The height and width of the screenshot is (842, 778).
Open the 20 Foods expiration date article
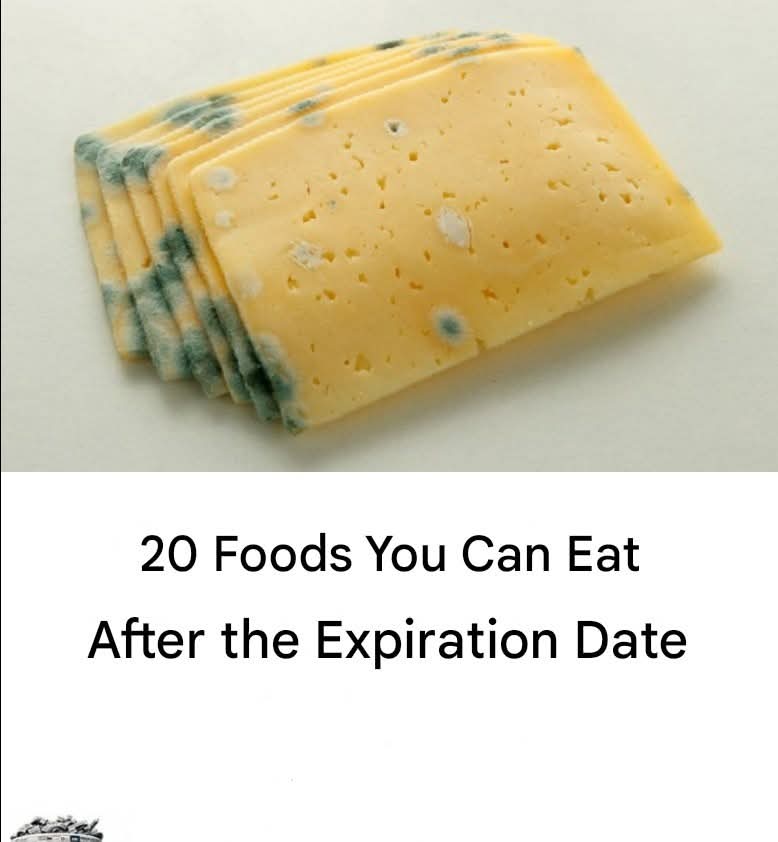(x=388, y=596)
